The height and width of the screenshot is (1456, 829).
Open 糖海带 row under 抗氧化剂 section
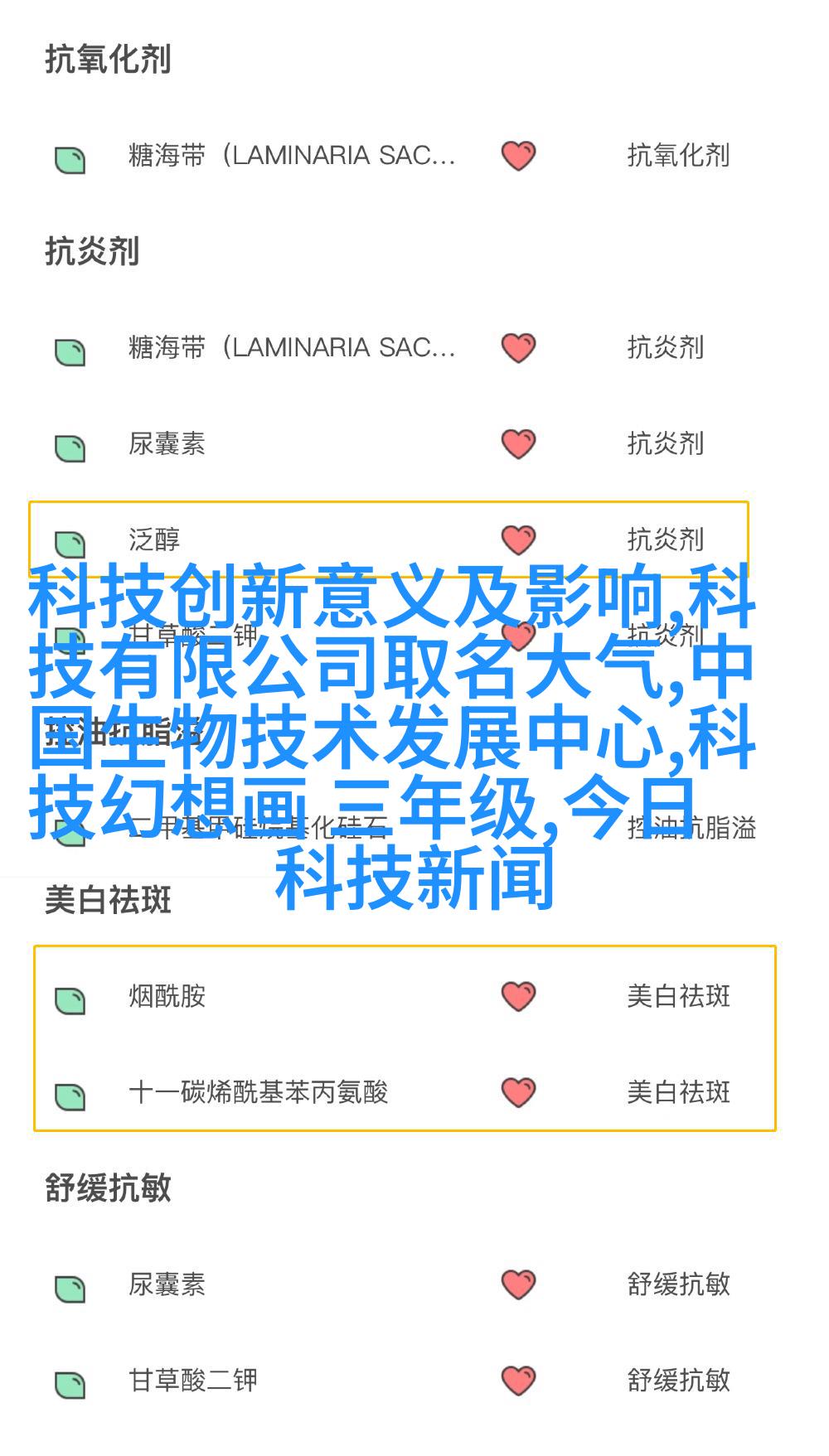tap(292, 156)
